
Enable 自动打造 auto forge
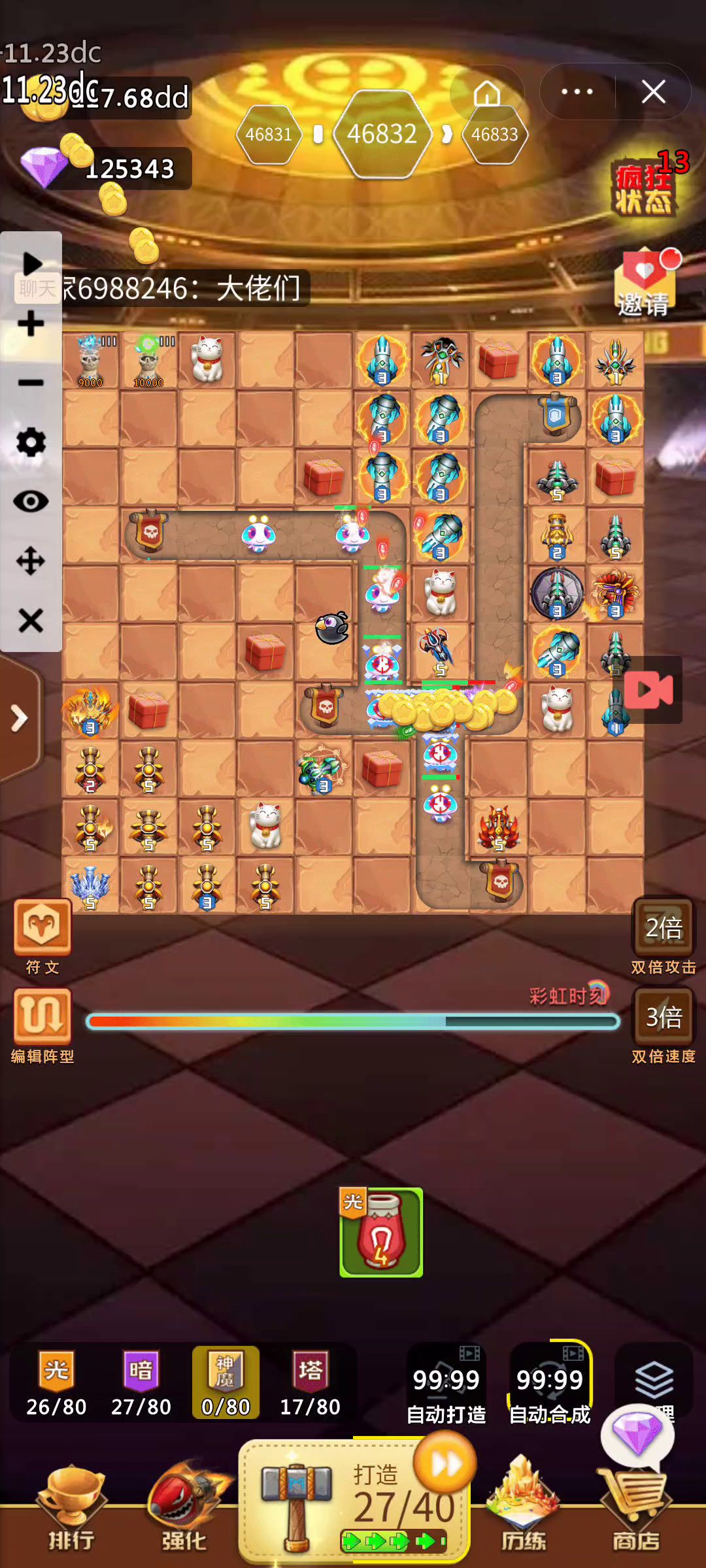(446, 1384)
